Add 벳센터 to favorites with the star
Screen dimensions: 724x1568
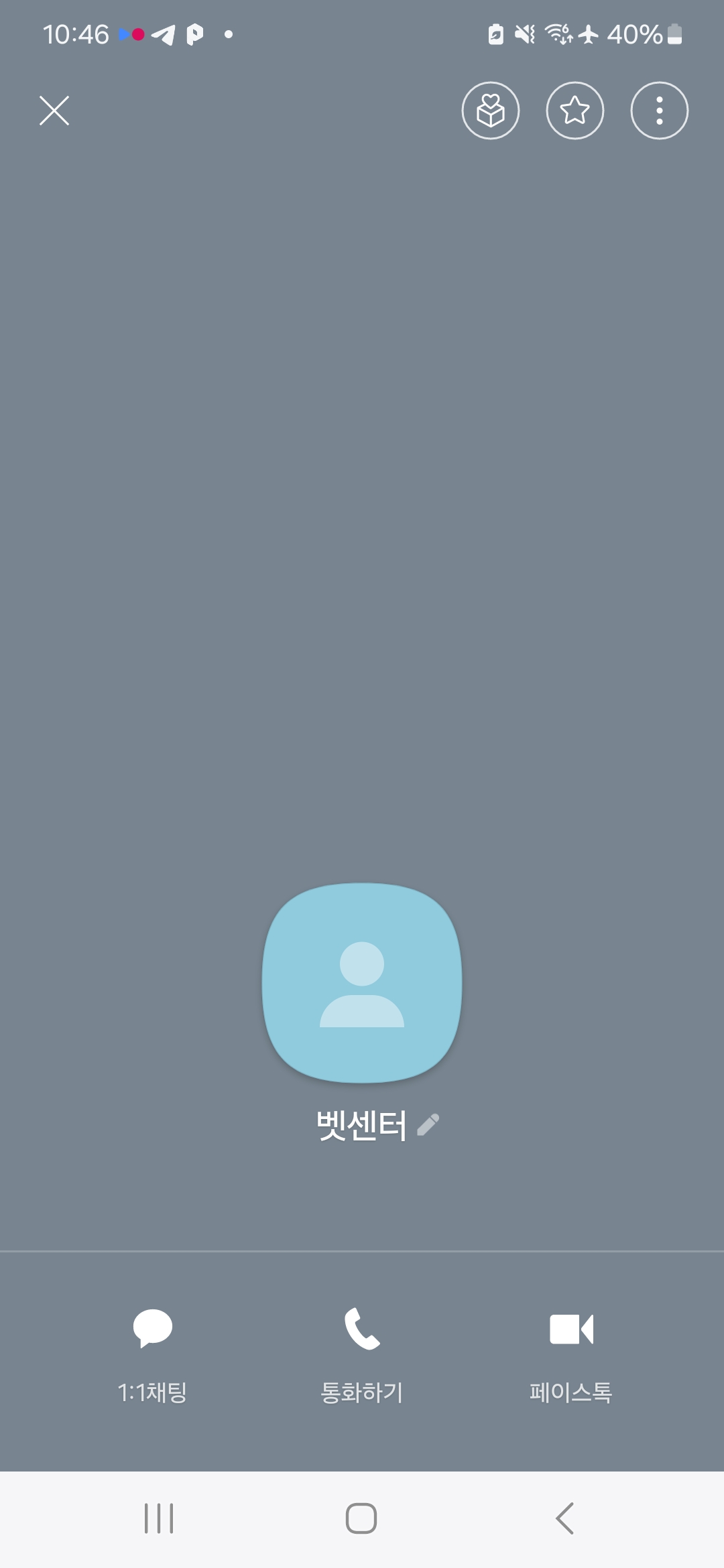[575, 111]
